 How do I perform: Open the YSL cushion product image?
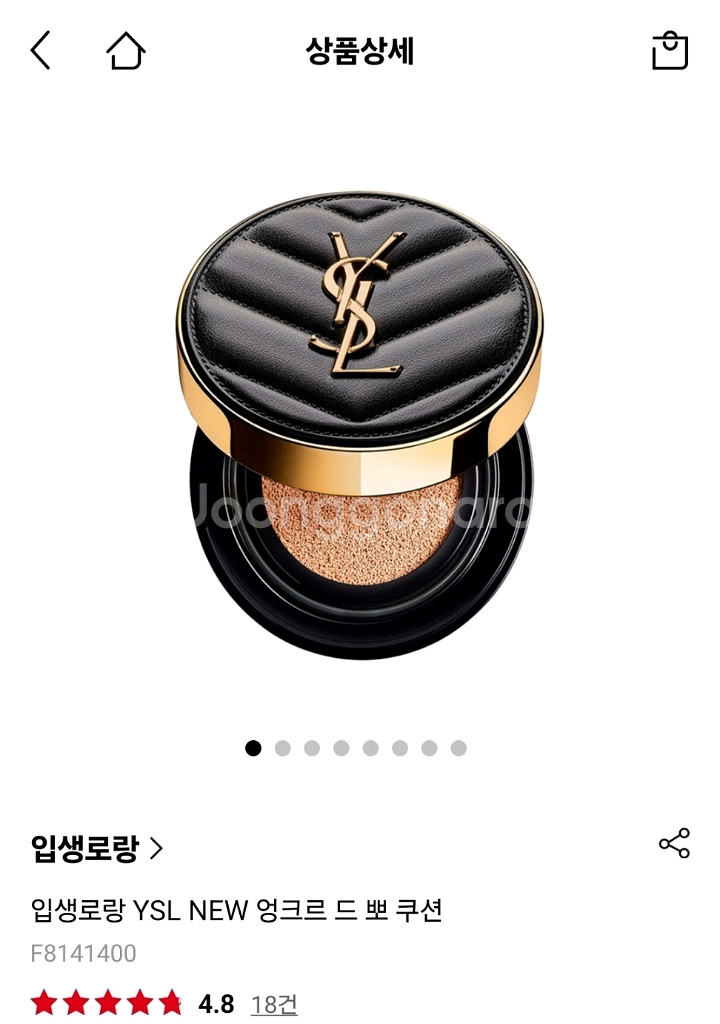pos(359,424)
